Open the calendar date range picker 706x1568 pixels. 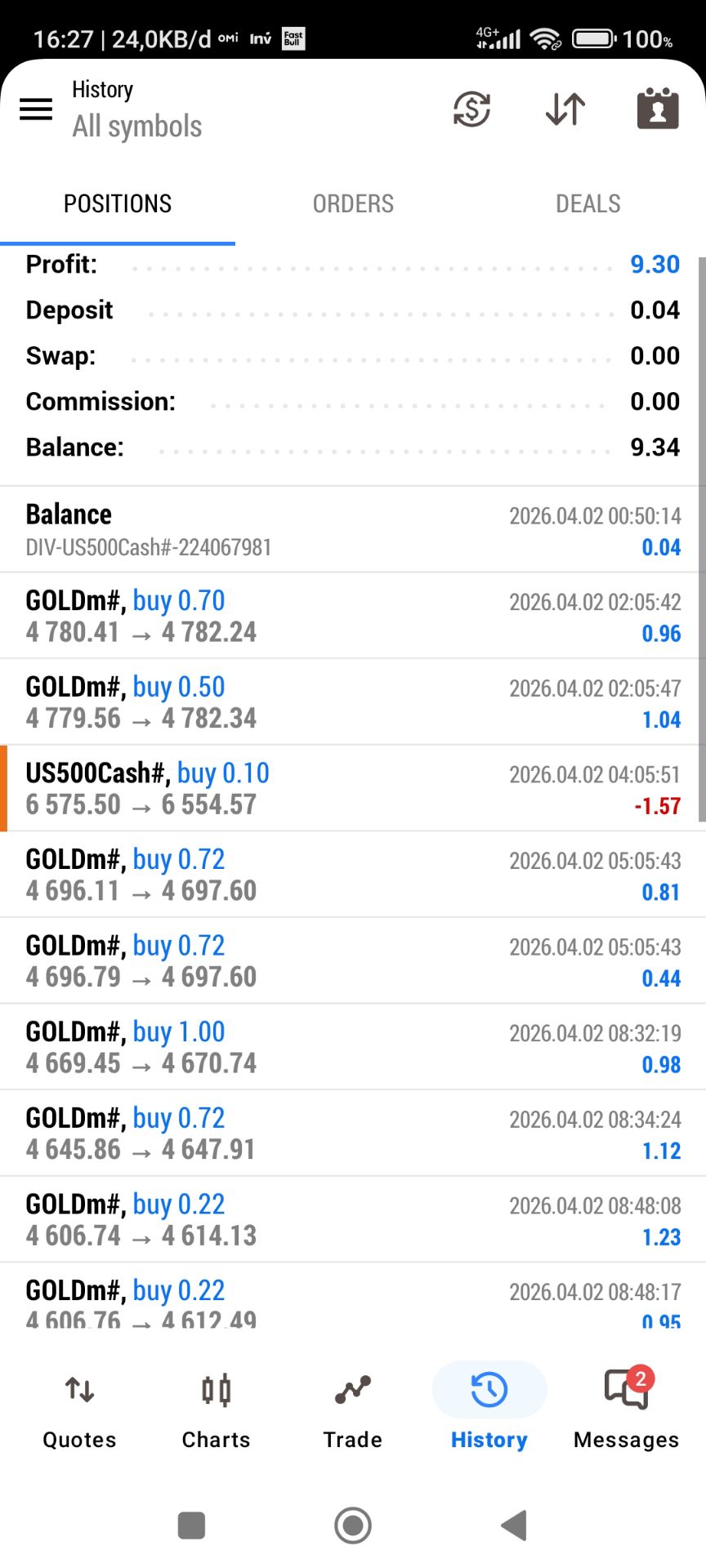(x=658, y=109)
